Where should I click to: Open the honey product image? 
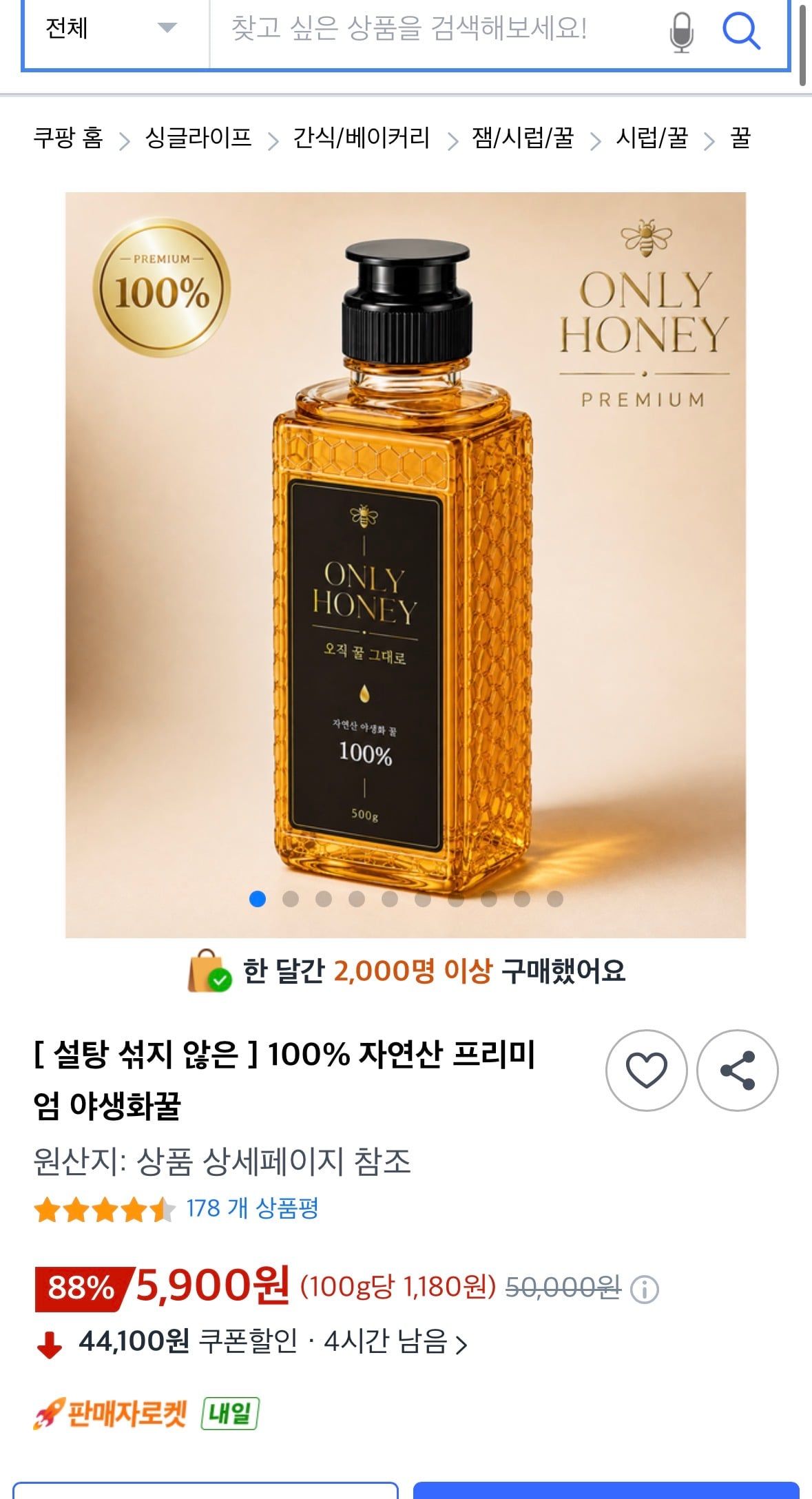coord(406,565)
